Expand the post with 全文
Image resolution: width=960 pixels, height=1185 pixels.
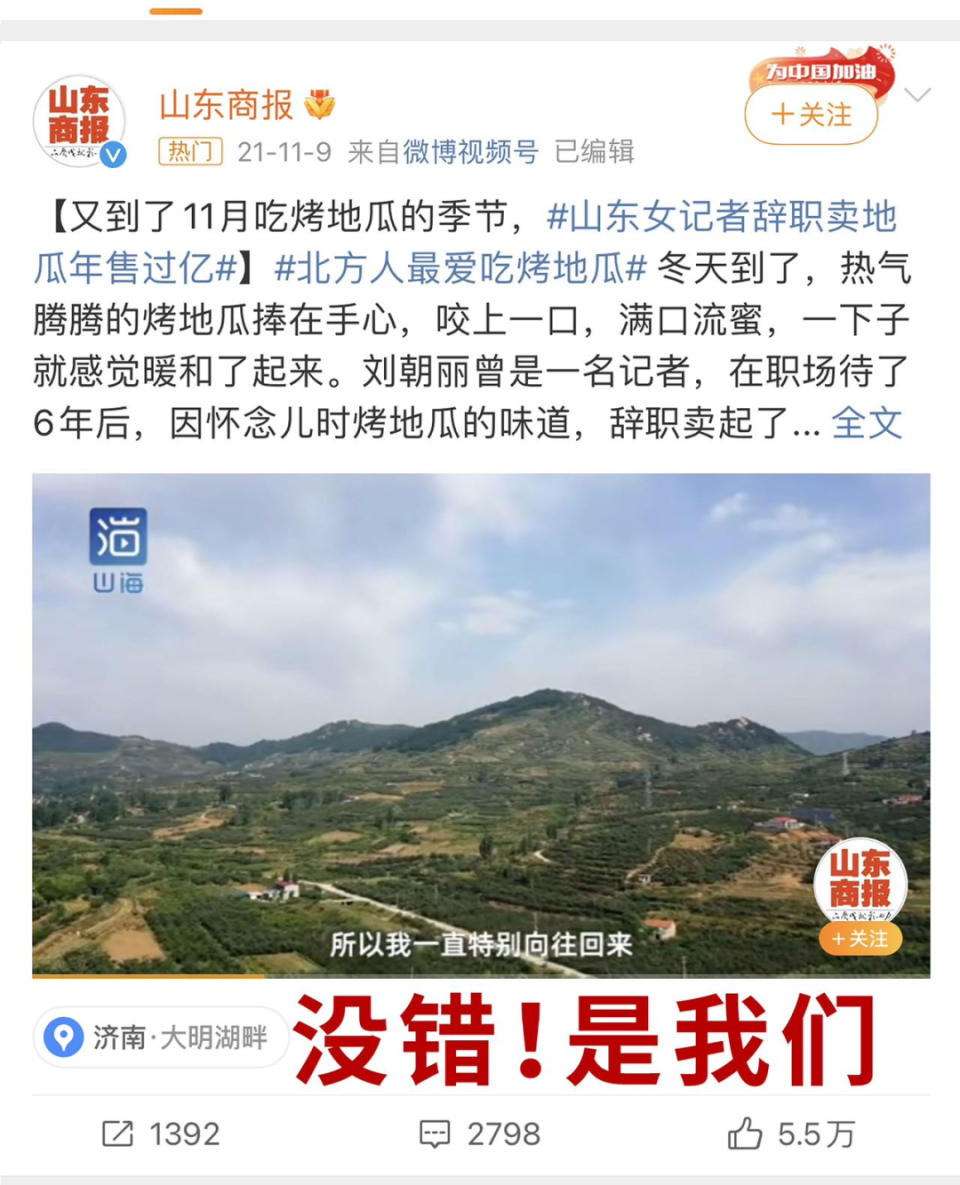point(867,423)
